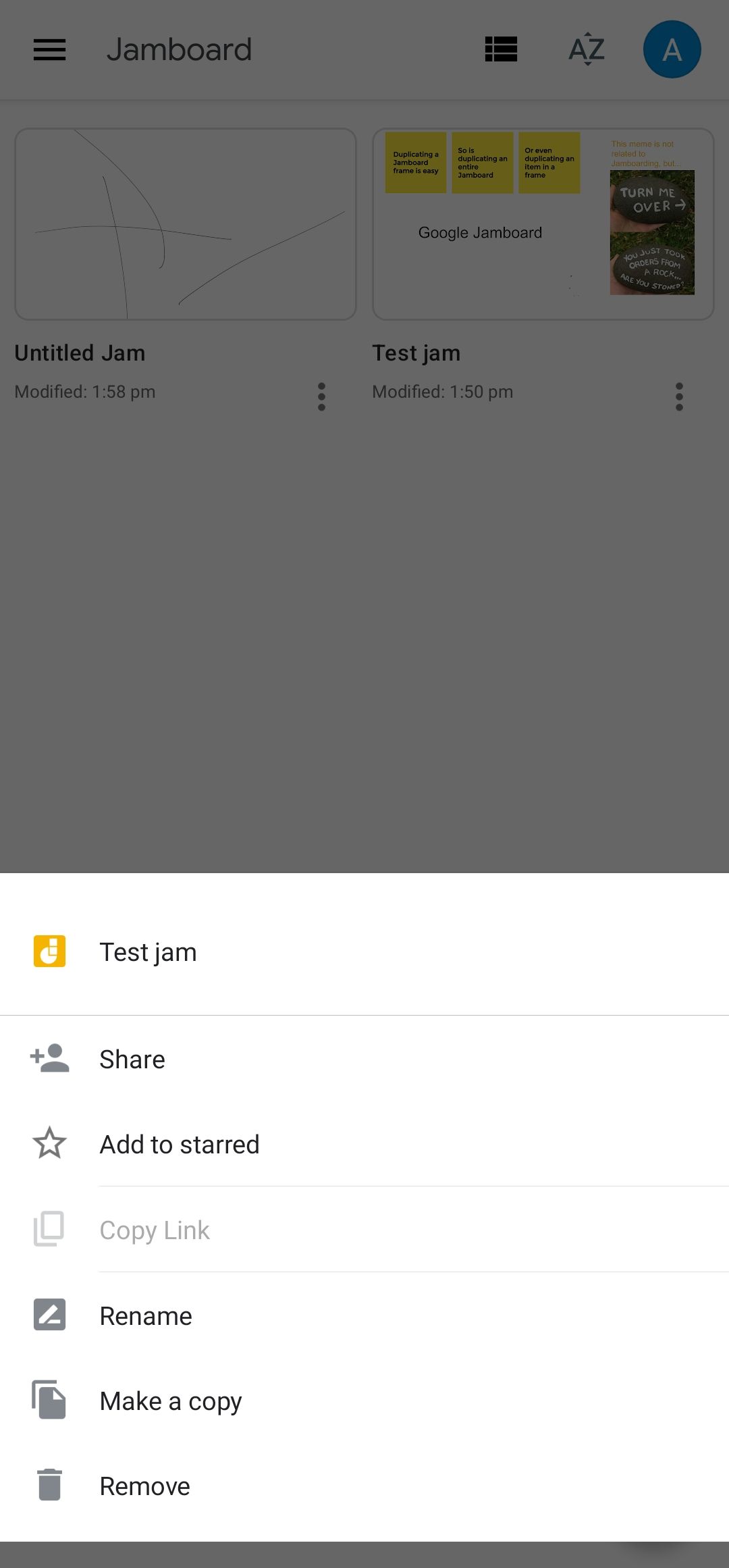Click the Share person icon
729x1568 pixels.
pos(49,1058)
